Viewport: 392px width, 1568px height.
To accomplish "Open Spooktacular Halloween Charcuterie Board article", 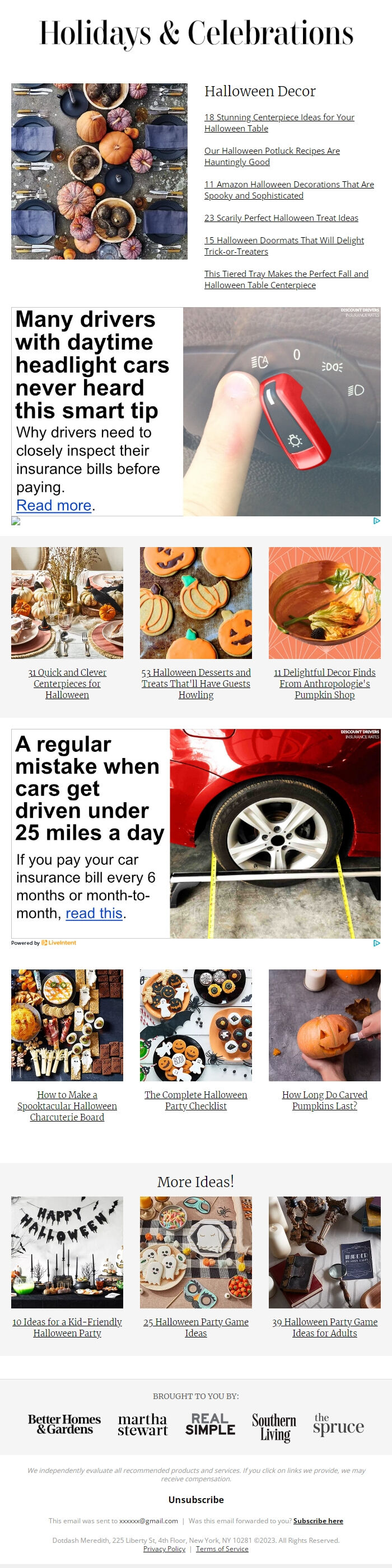I will pyautogui.click(x=67, y=1105).
